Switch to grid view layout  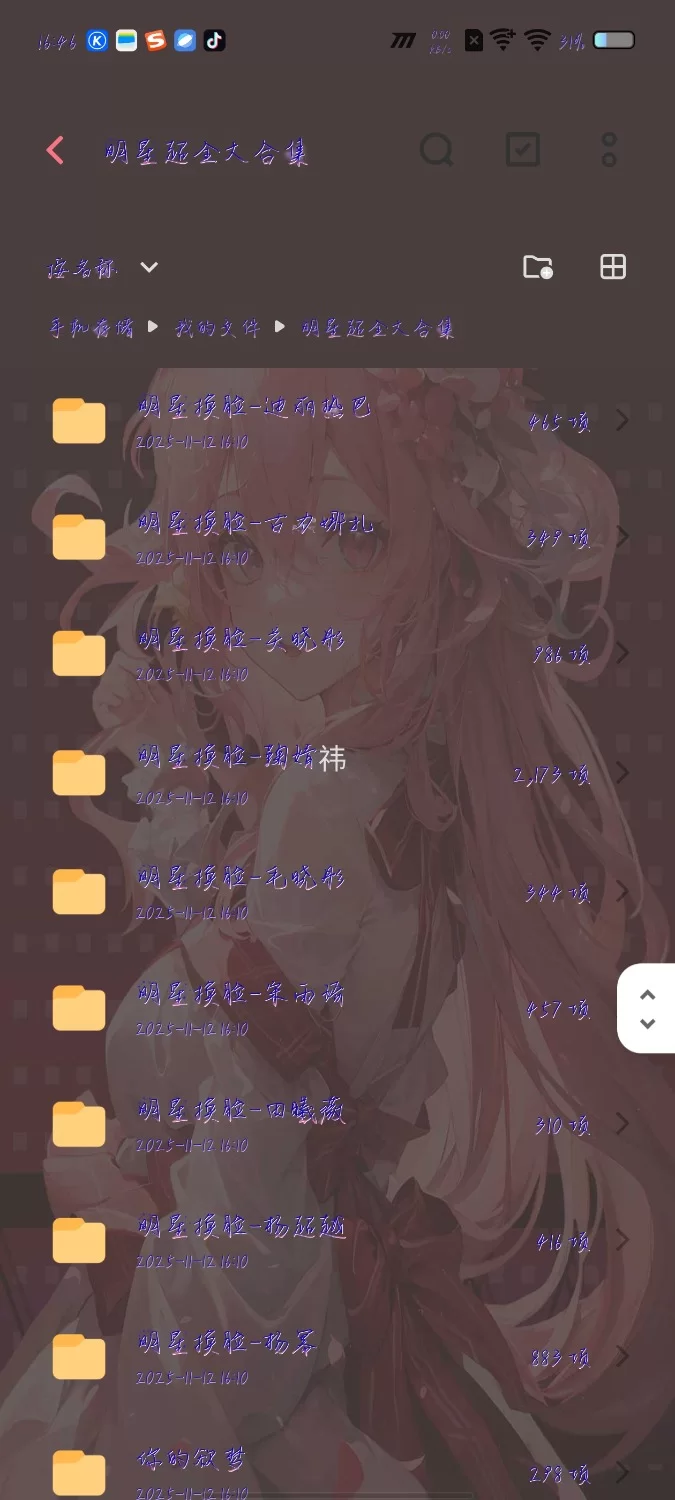coord(612,267)
